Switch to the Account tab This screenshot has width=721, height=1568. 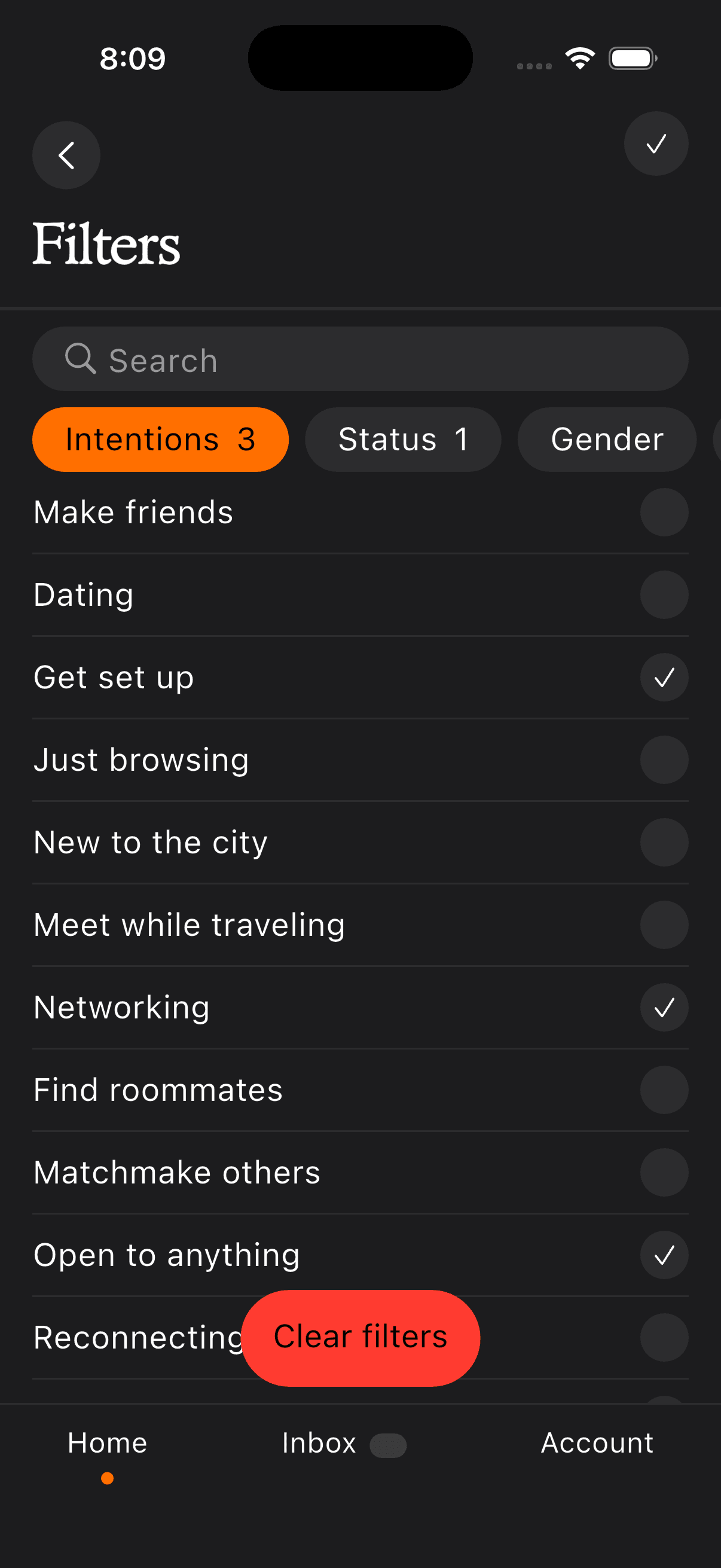click(x=597, y=1443)
